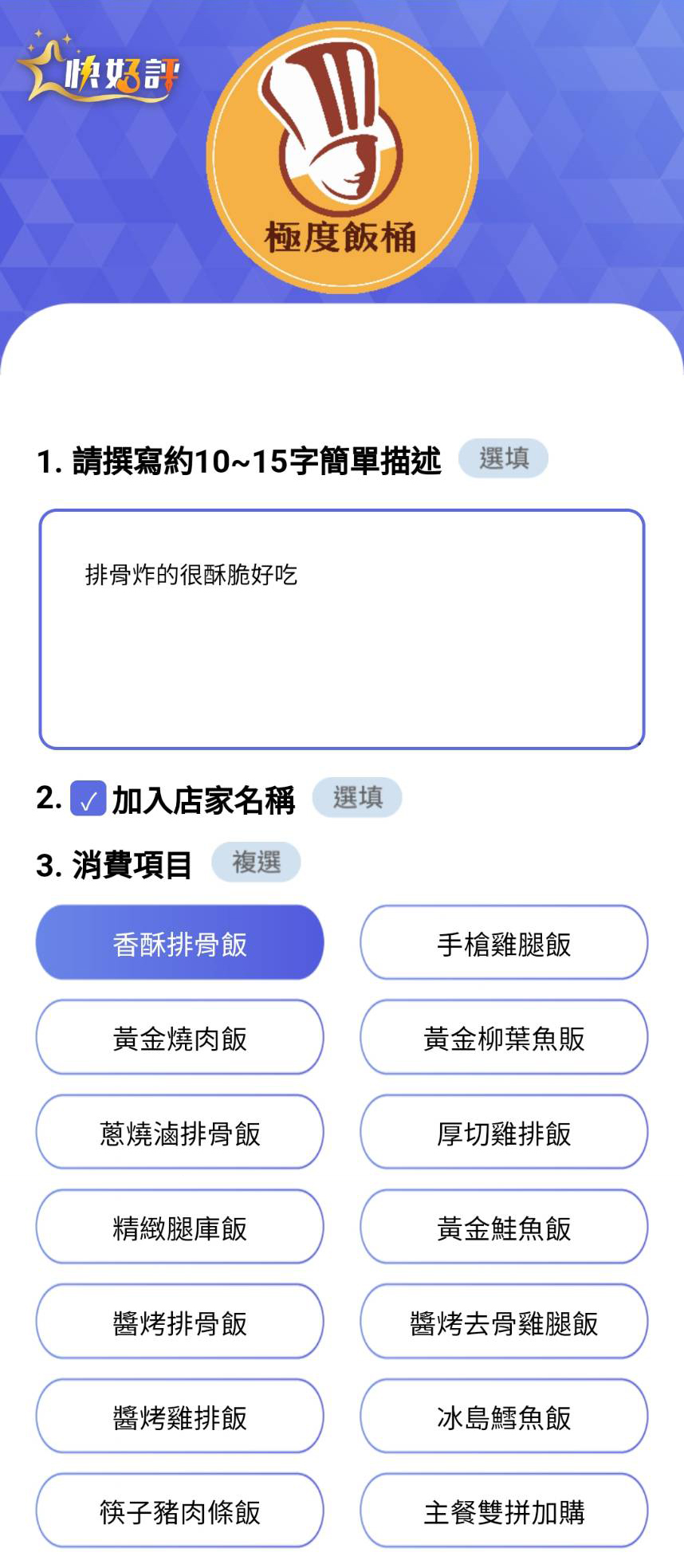684x1568 pixels.
Task: Select 醬烤排骨飯
Action: [x=179, y=1322]
